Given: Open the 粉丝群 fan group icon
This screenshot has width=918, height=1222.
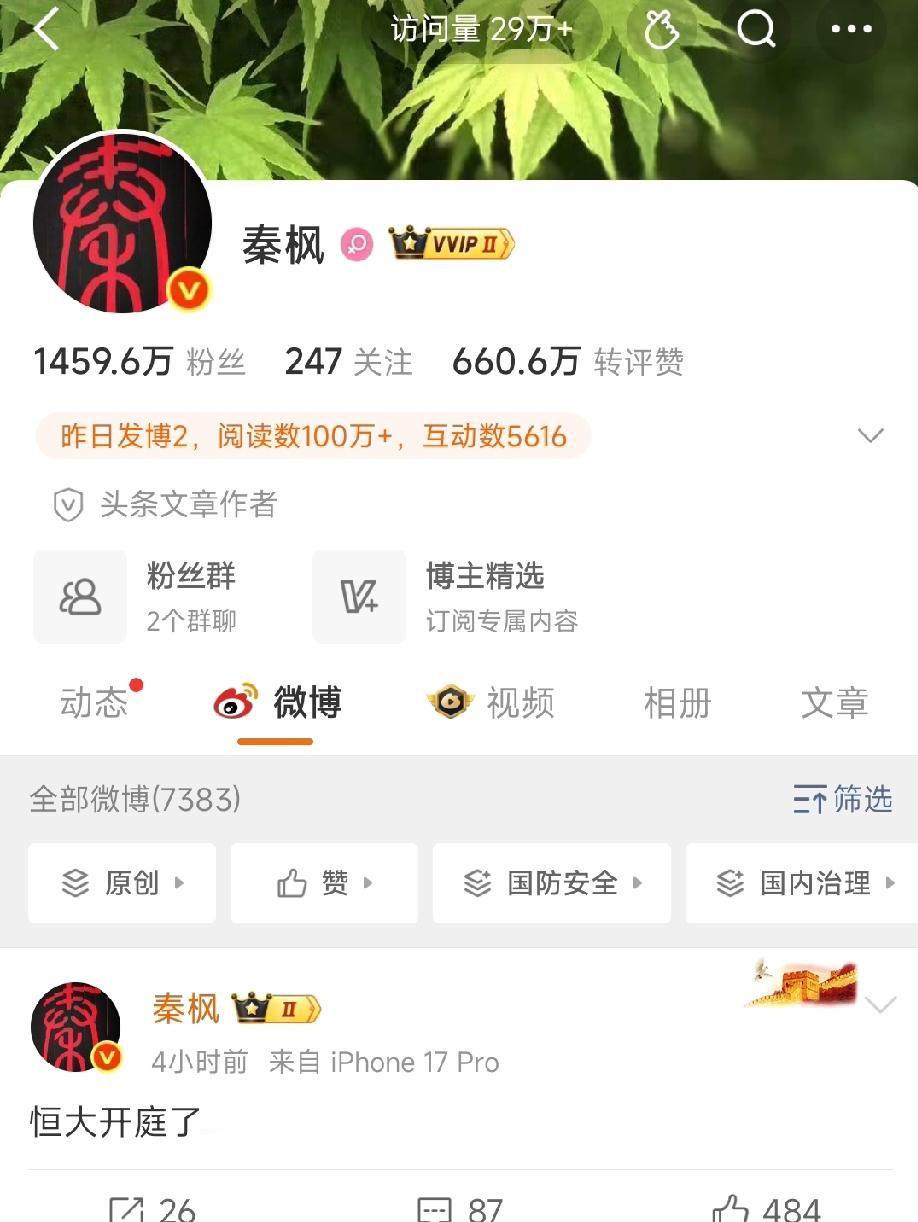Looking at the screenshot, I should click(80, 596).
